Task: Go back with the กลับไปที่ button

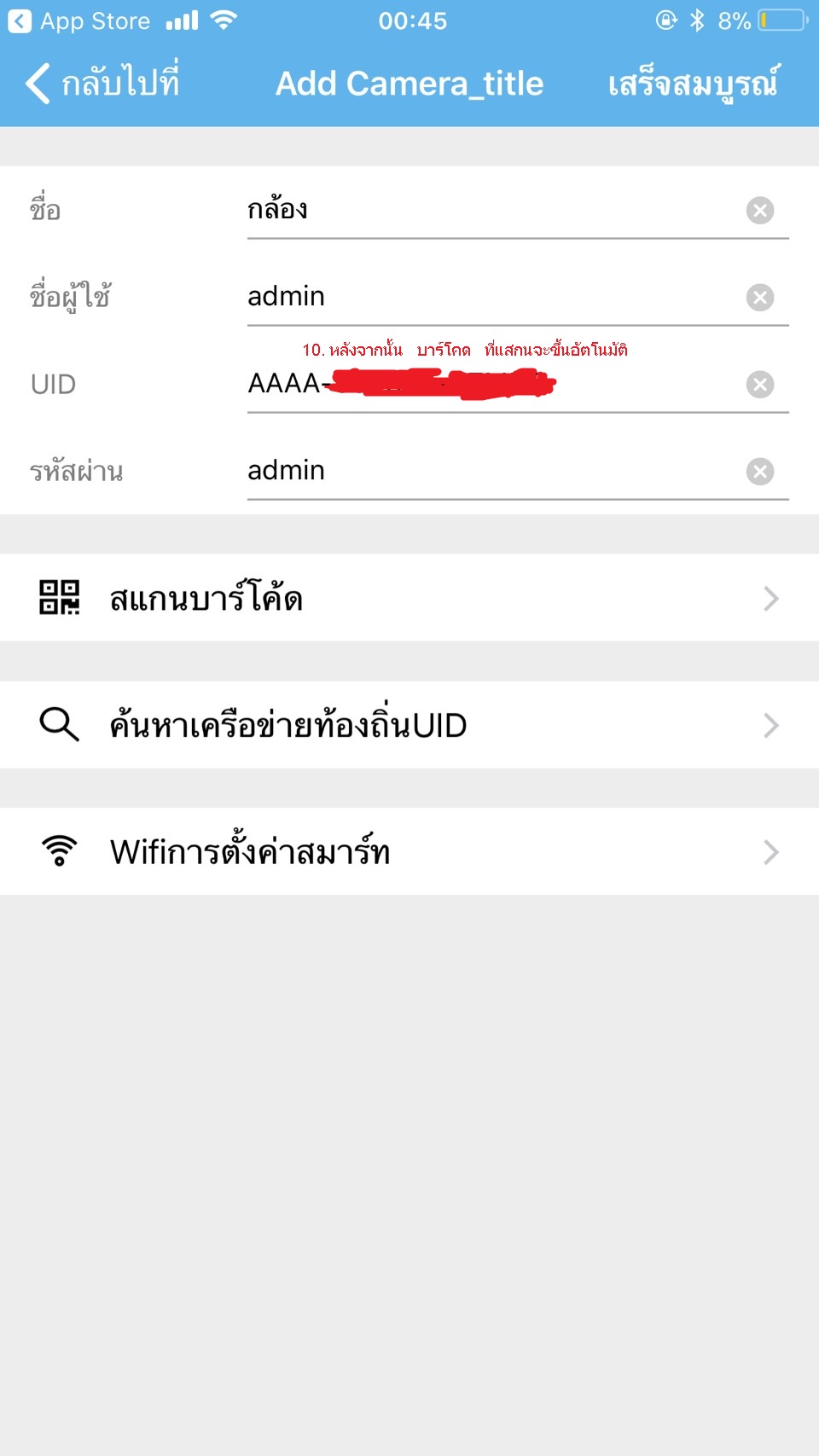Action: coord(102,83)
